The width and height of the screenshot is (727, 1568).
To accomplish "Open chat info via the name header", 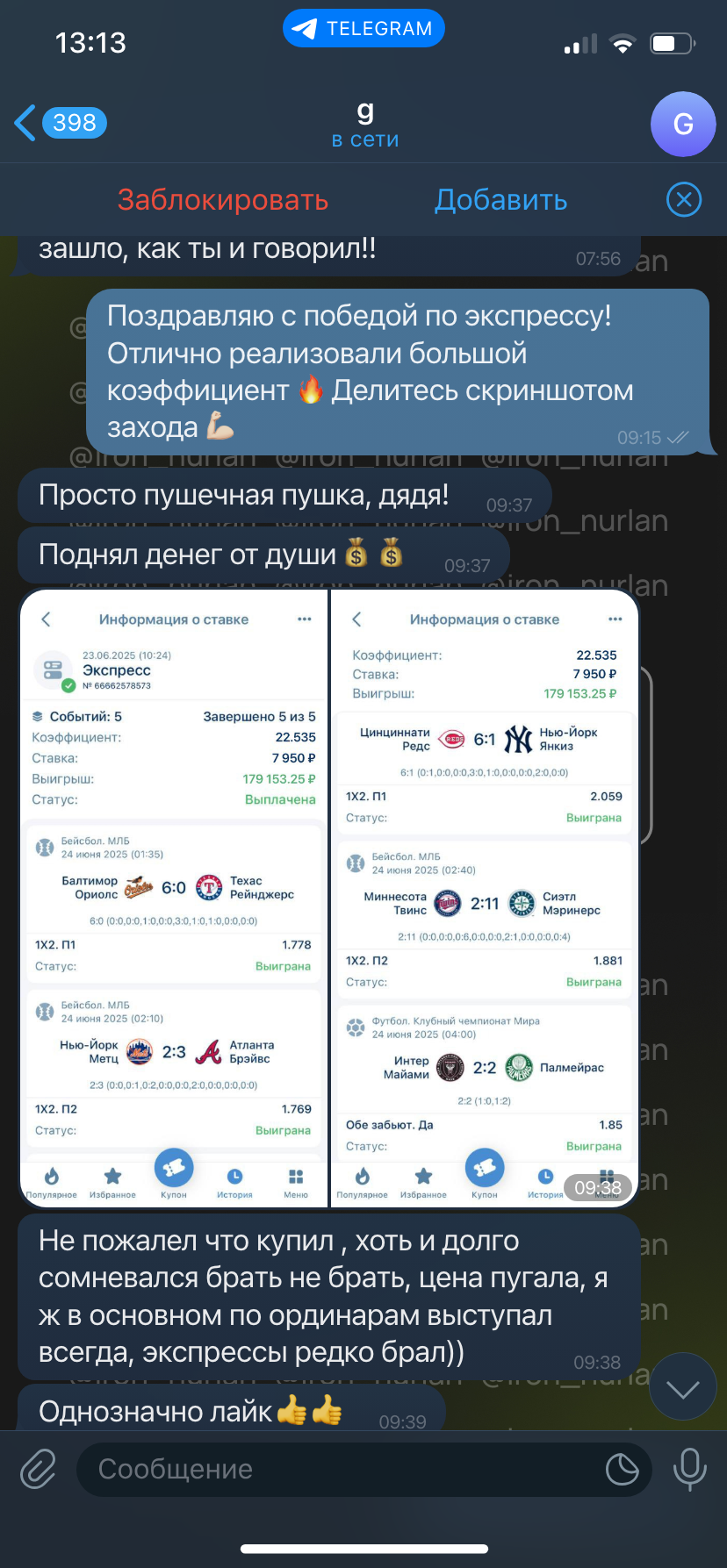I will 365,124.
